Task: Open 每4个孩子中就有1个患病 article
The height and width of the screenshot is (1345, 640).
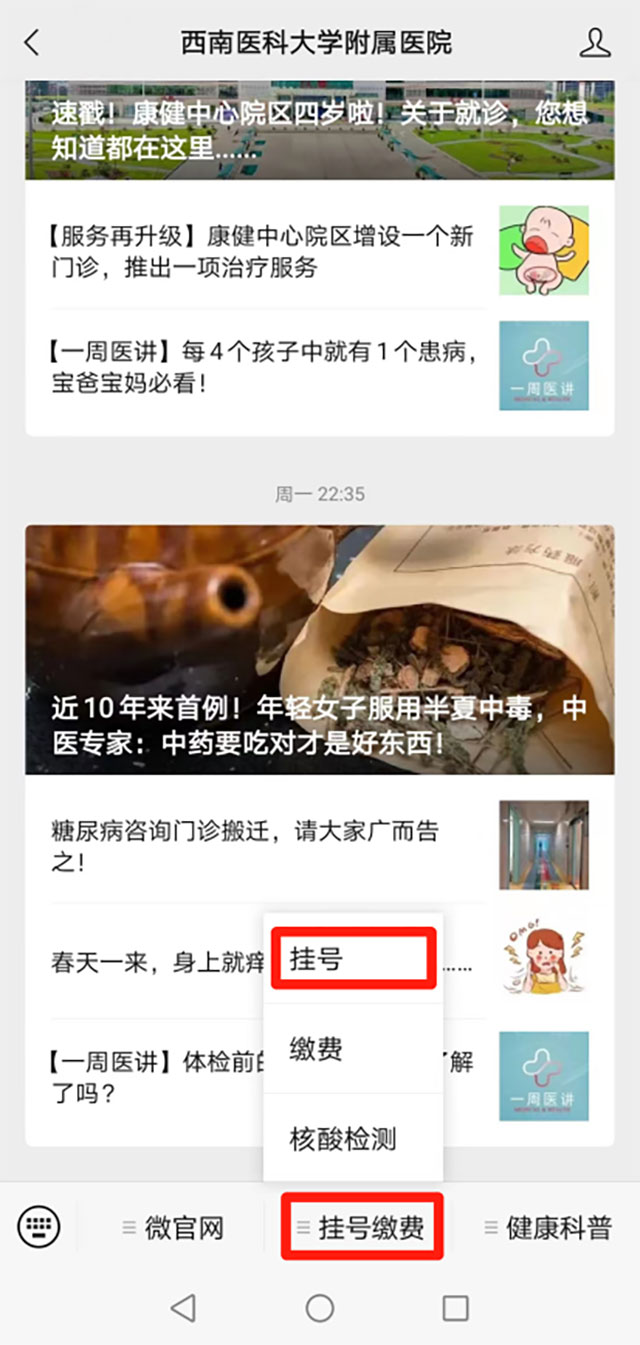Action: [x=260, y=366]
